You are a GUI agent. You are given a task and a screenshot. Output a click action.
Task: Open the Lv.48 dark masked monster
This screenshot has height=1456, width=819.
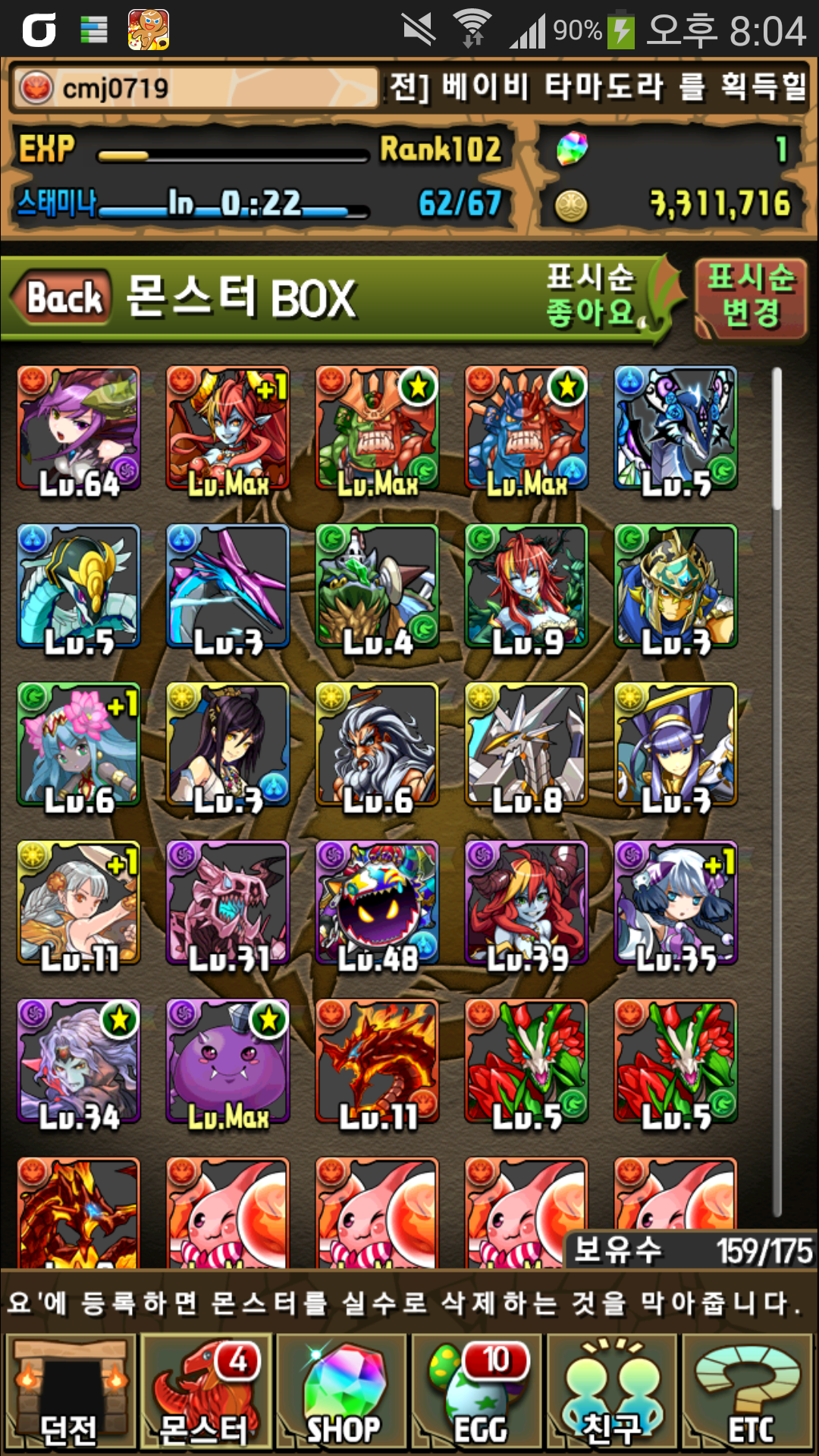[x=377, y=904]
